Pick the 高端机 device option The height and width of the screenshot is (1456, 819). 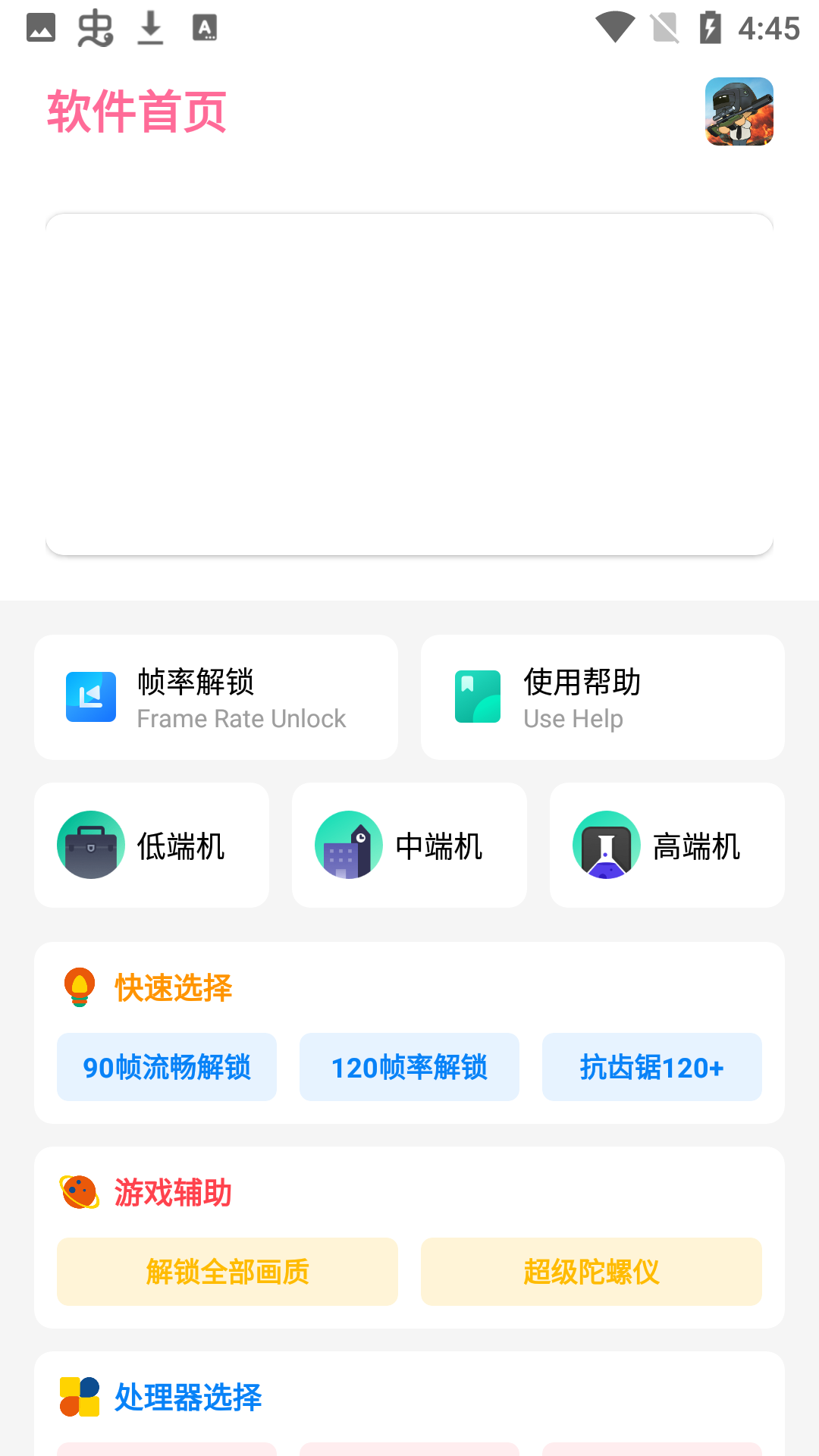(x=667, y=845)
